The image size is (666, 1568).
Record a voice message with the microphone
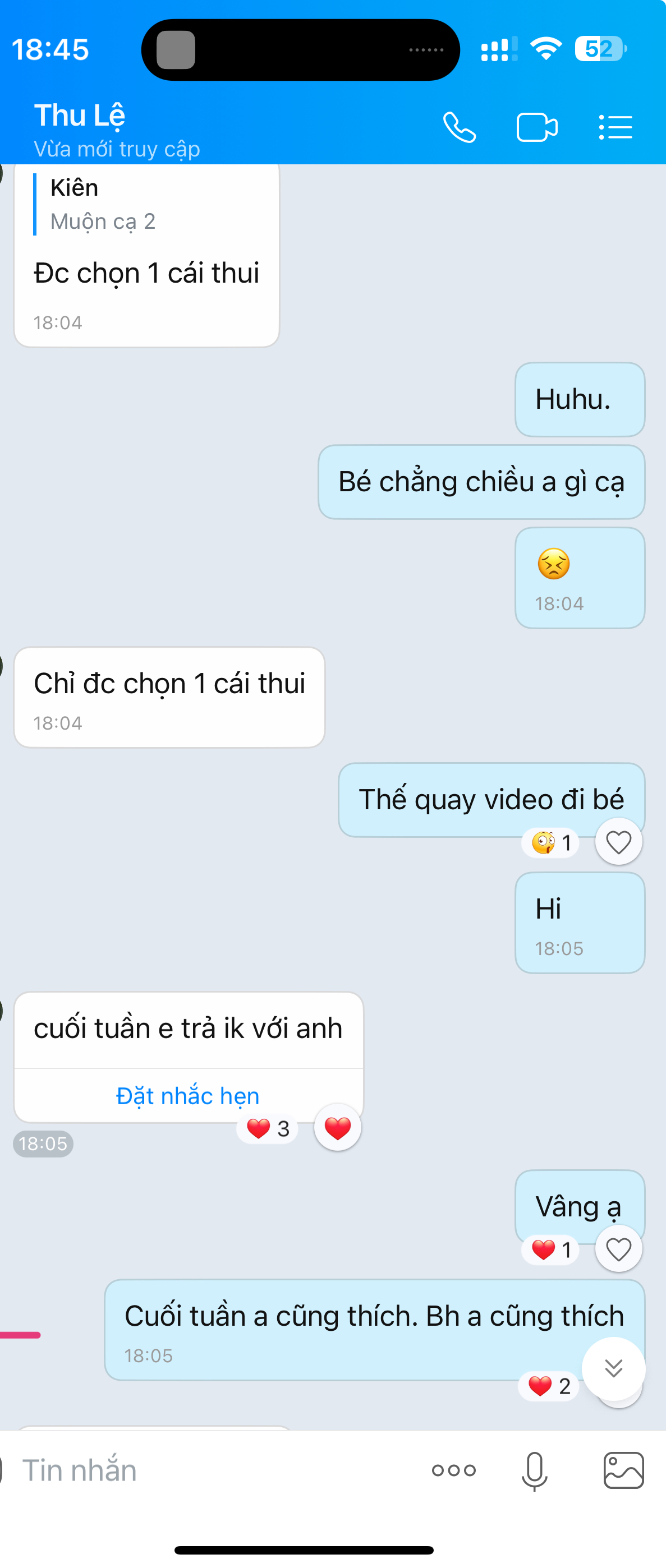point(534,1470)
